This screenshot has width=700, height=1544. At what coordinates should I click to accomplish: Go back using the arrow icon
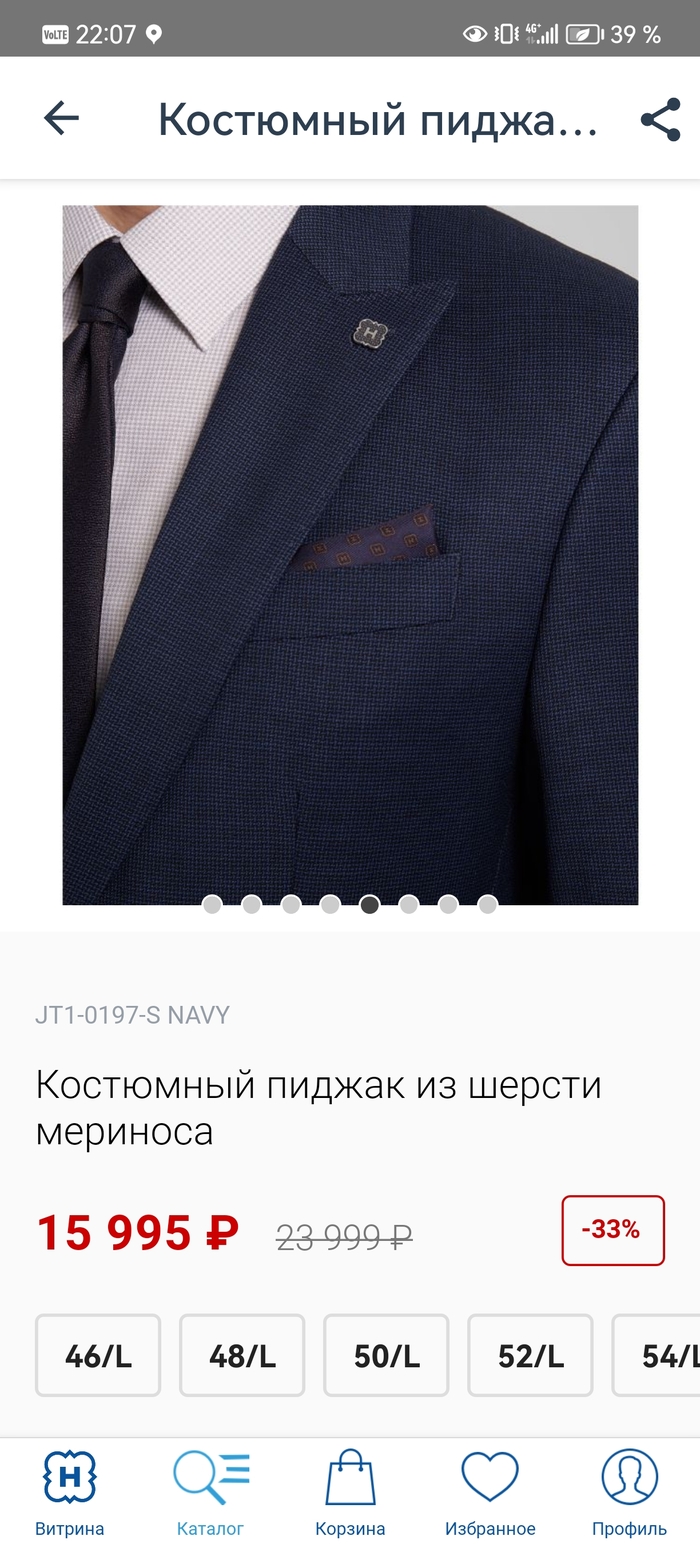(61, 119)
